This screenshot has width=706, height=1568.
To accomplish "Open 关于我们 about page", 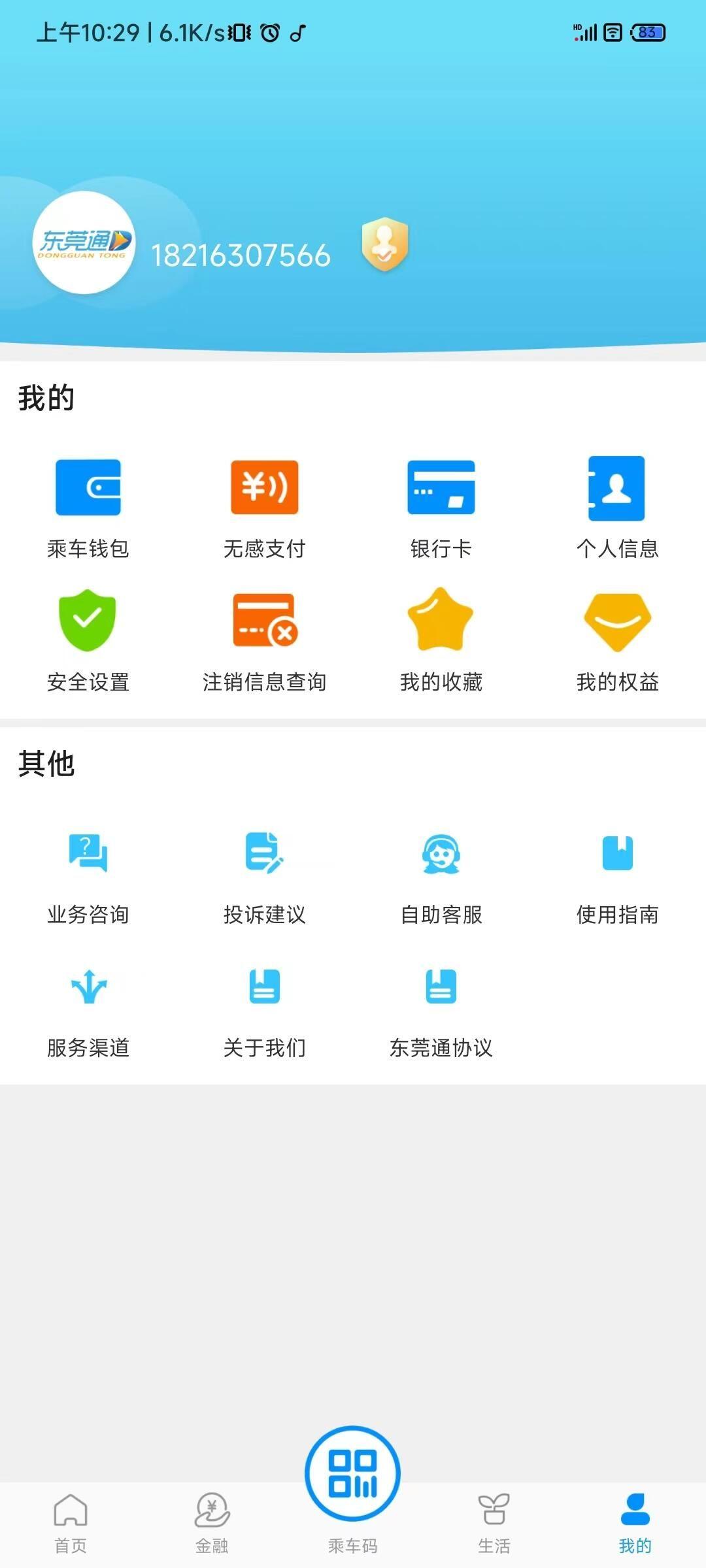I will coord(265,1013).
